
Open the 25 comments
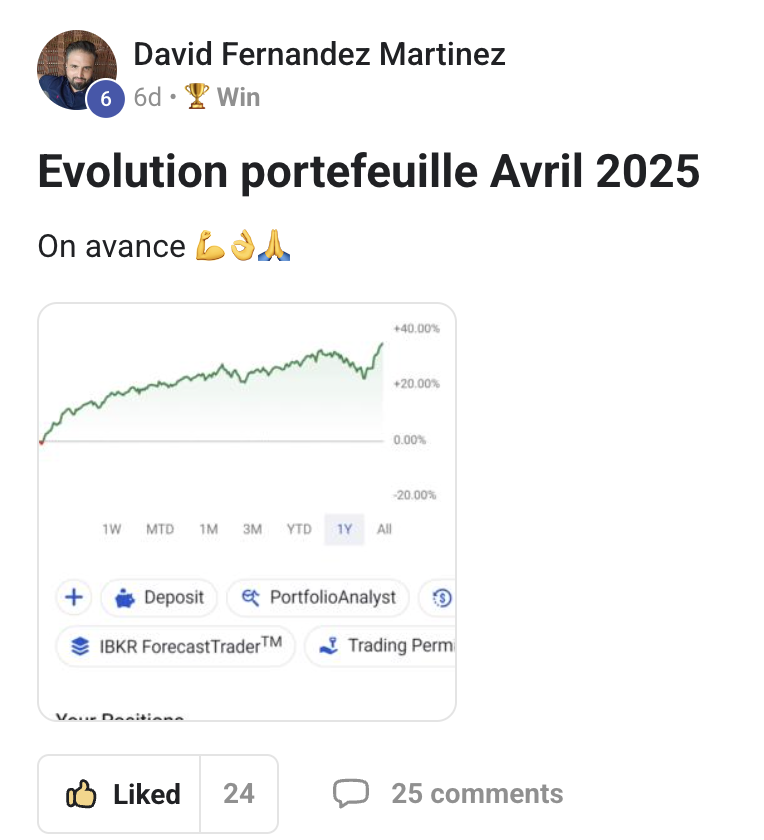477,793
